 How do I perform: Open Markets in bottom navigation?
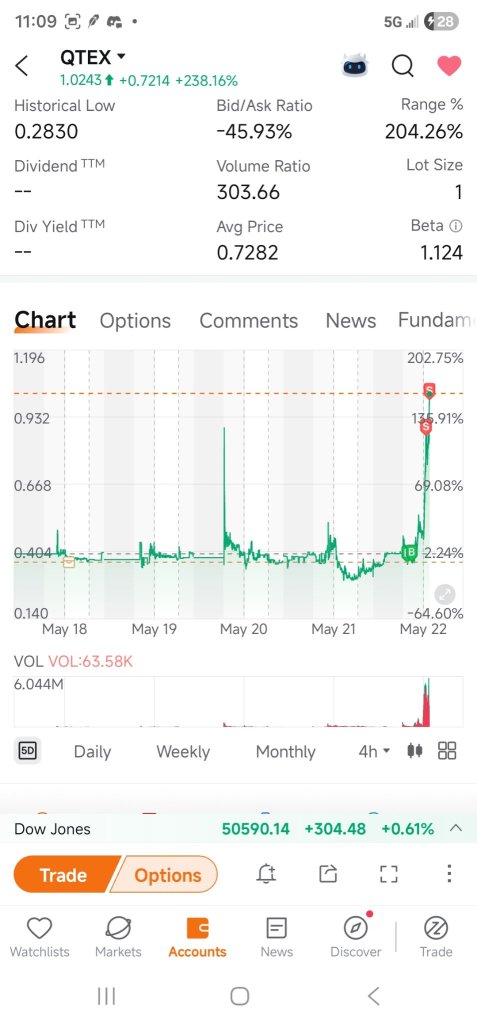coord(118,937)
